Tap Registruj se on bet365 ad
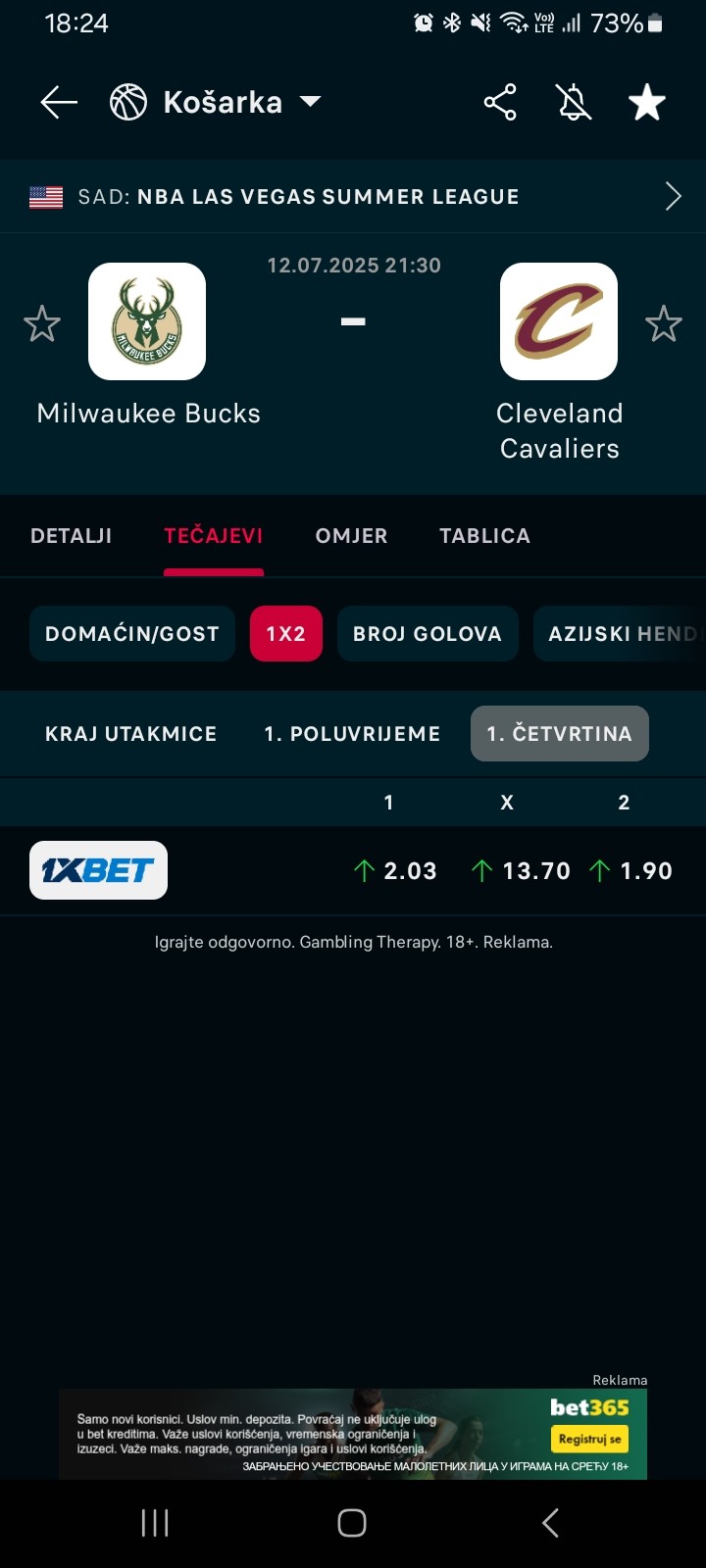 tap(589, 1440)
